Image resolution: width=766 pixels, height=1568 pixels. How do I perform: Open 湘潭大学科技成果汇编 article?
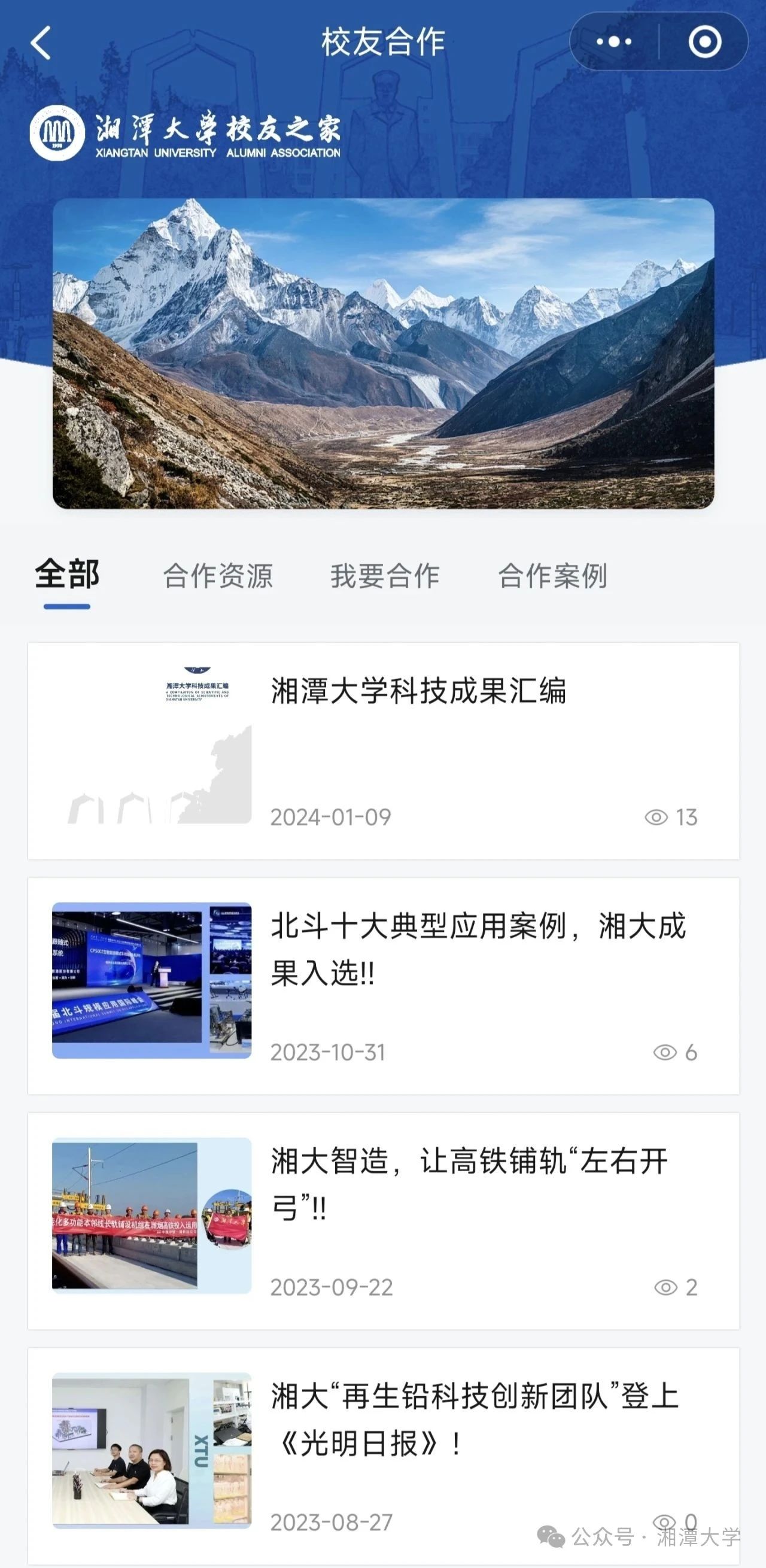(418, 691)
